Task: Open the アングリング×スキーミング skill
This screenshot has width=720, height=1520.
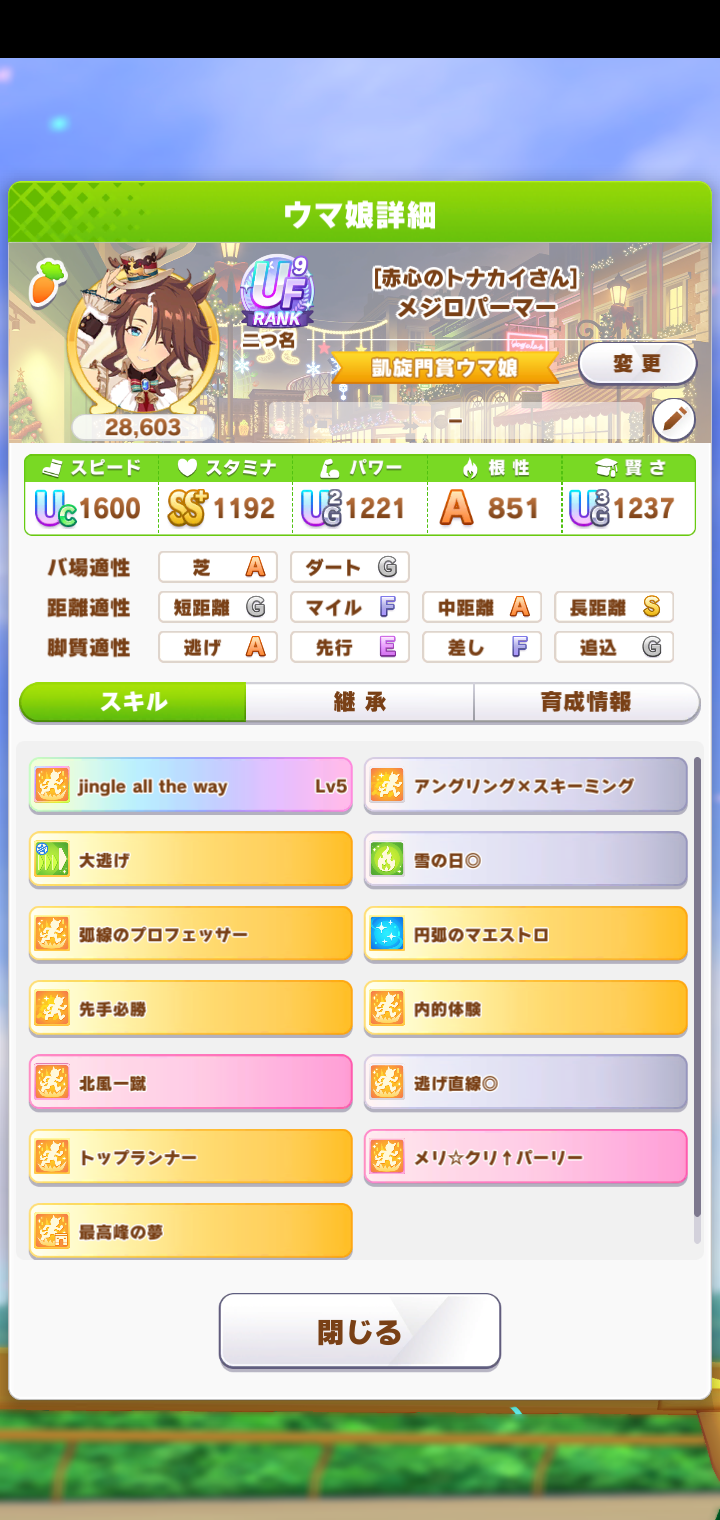Action: pyautogui.click(x=526, y=786)
